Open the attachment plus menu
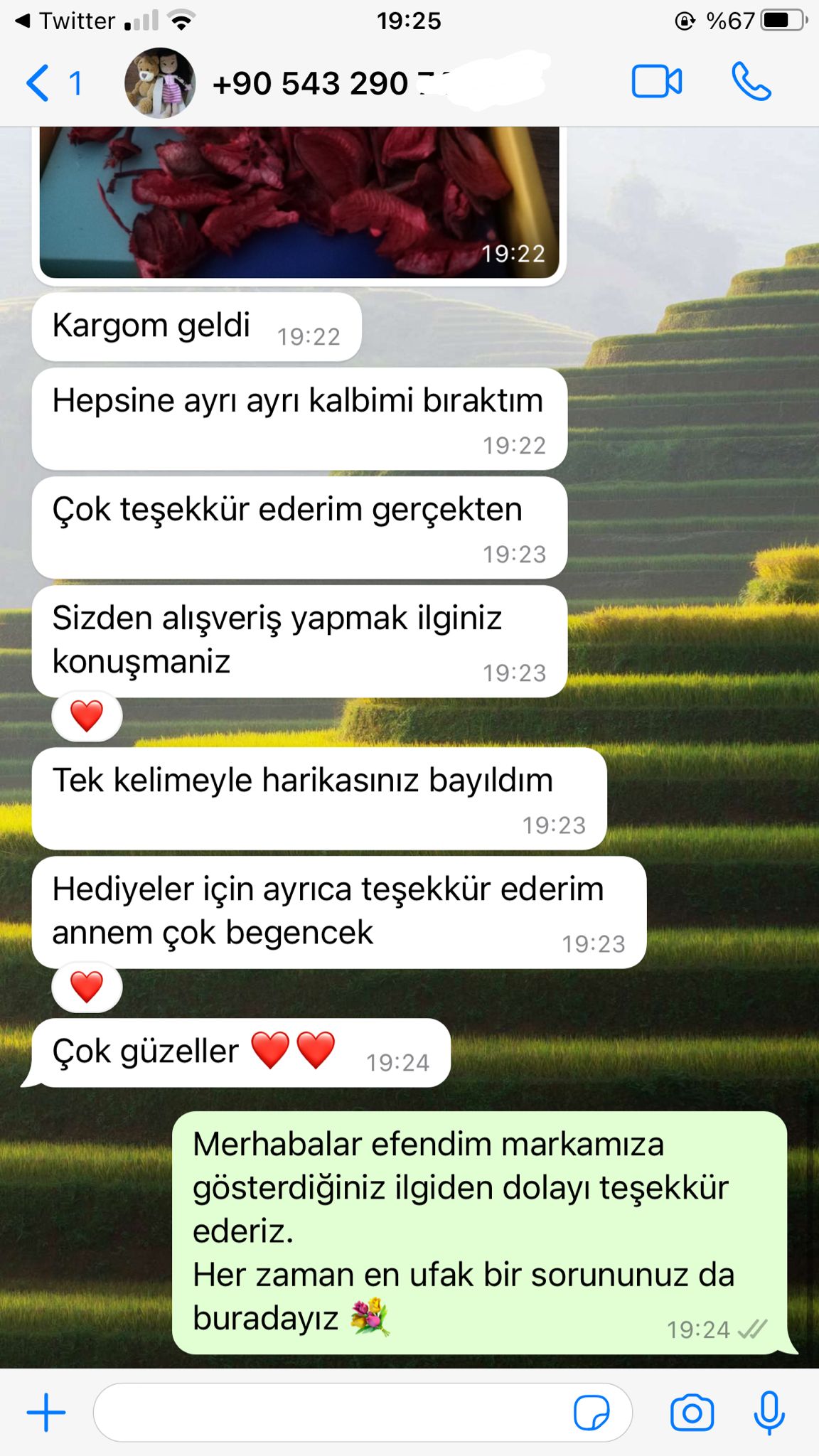Image resolution: width=819 pixels, height=1456 pixels. click(46, 1412)
